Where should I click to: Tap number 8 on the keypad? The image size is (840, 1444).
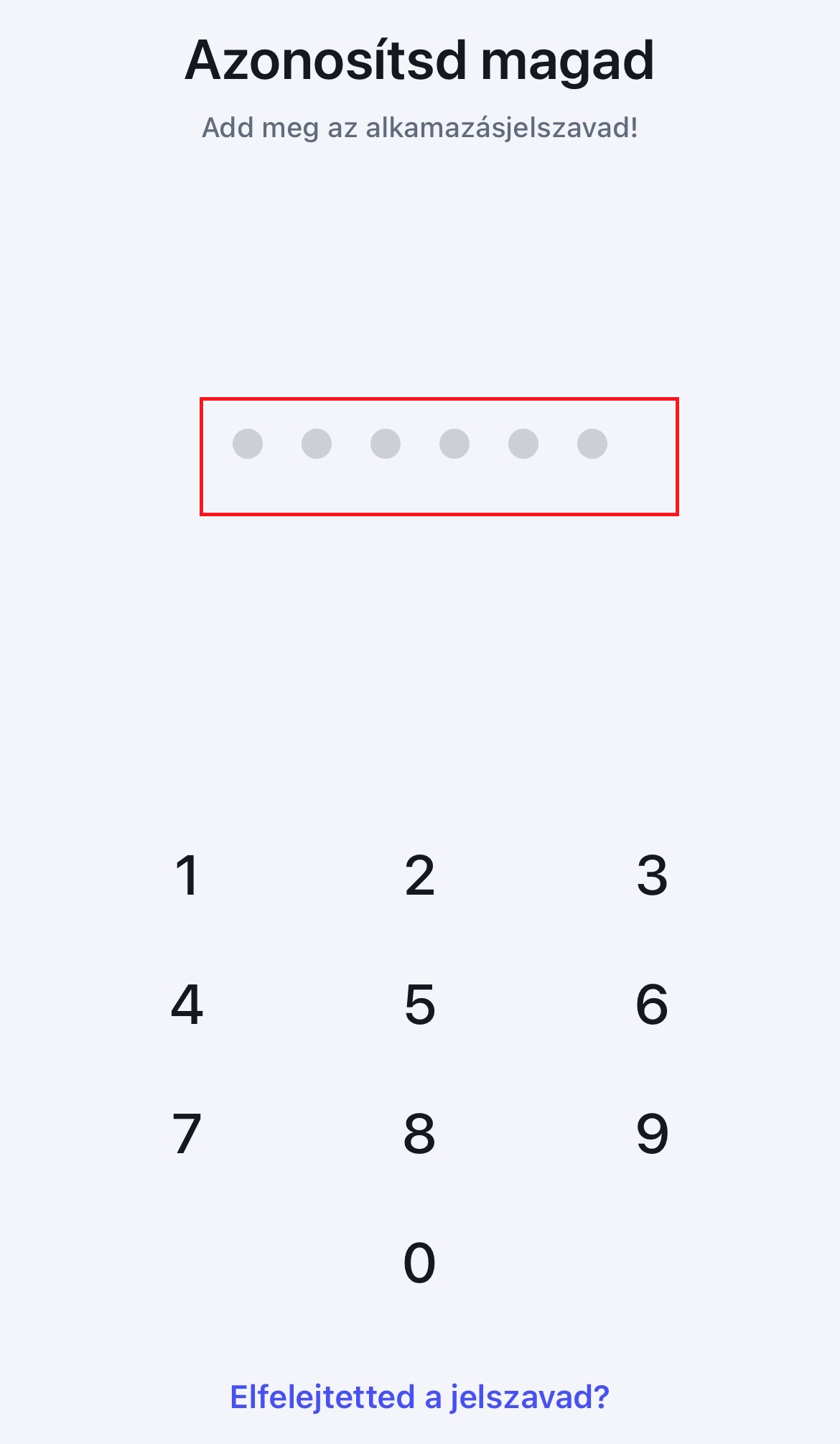pyautogui.click(x=420, y=1133)
